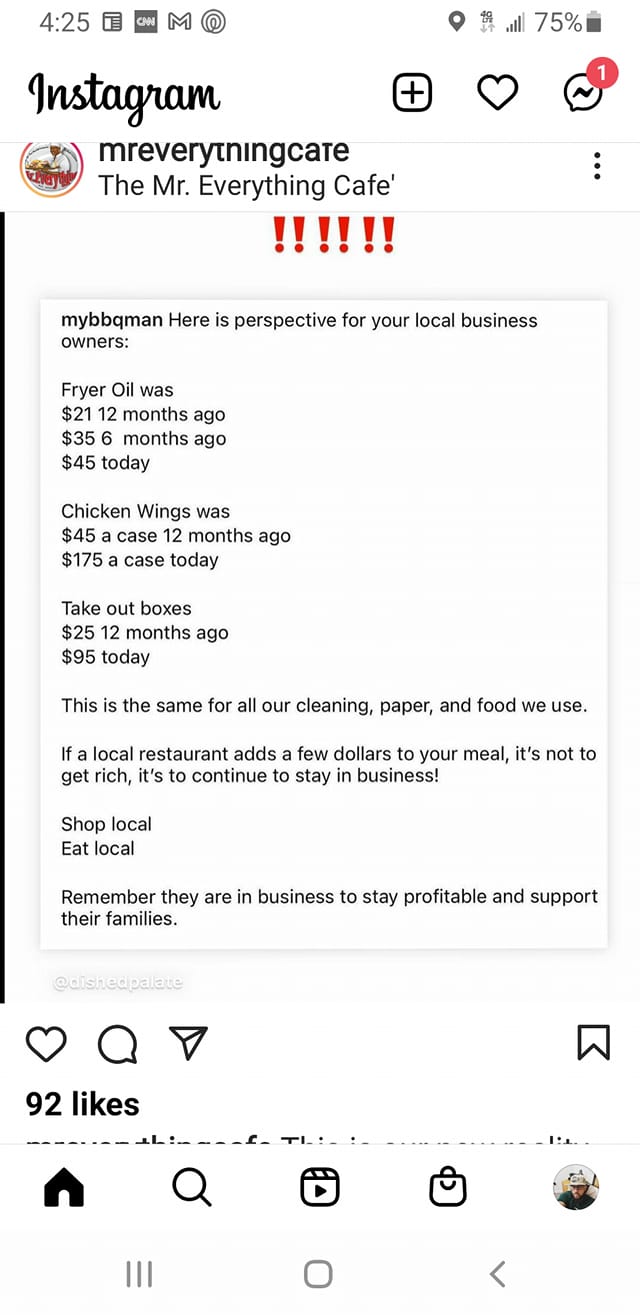Open the activity heart in header

(x=497, y=93)
